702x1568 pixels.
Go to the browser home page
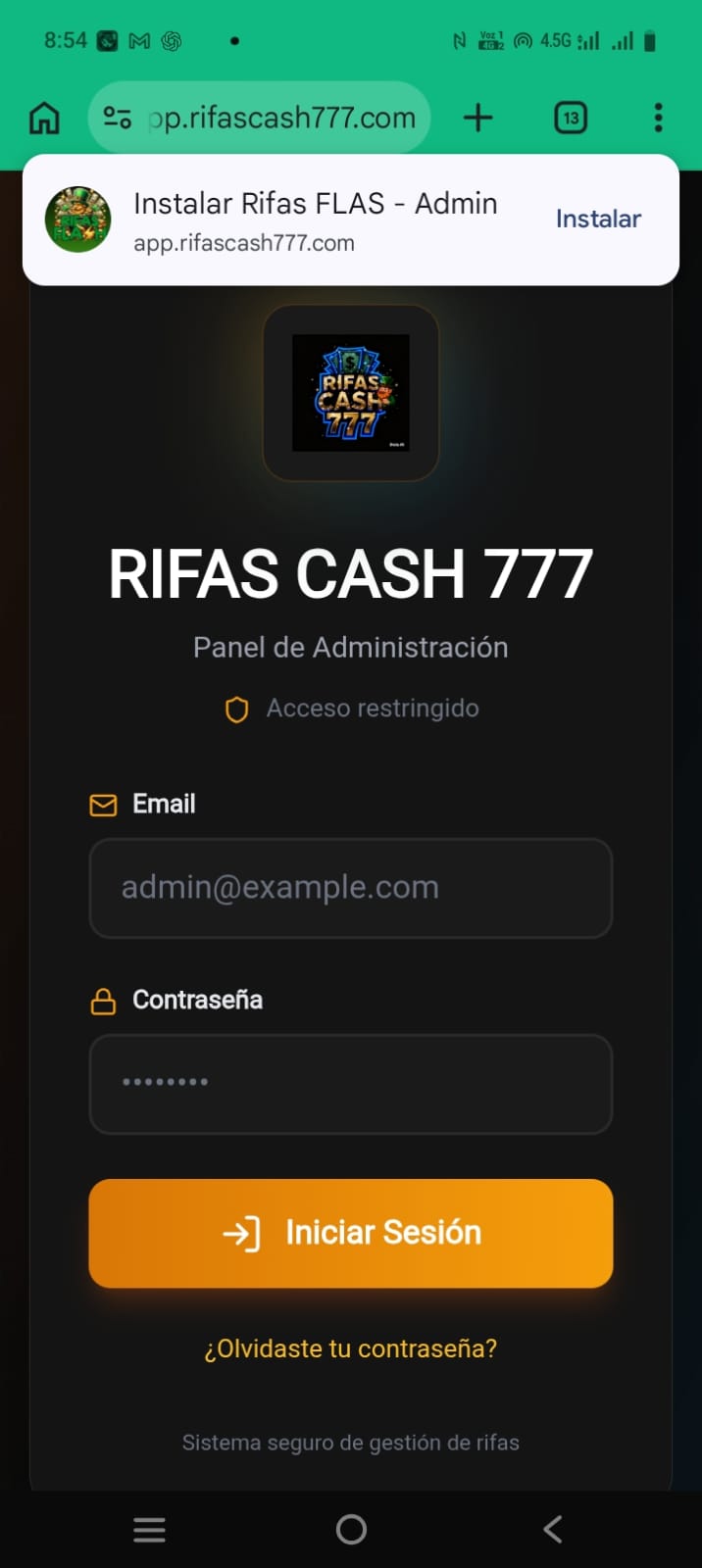[x=44, y=119]
